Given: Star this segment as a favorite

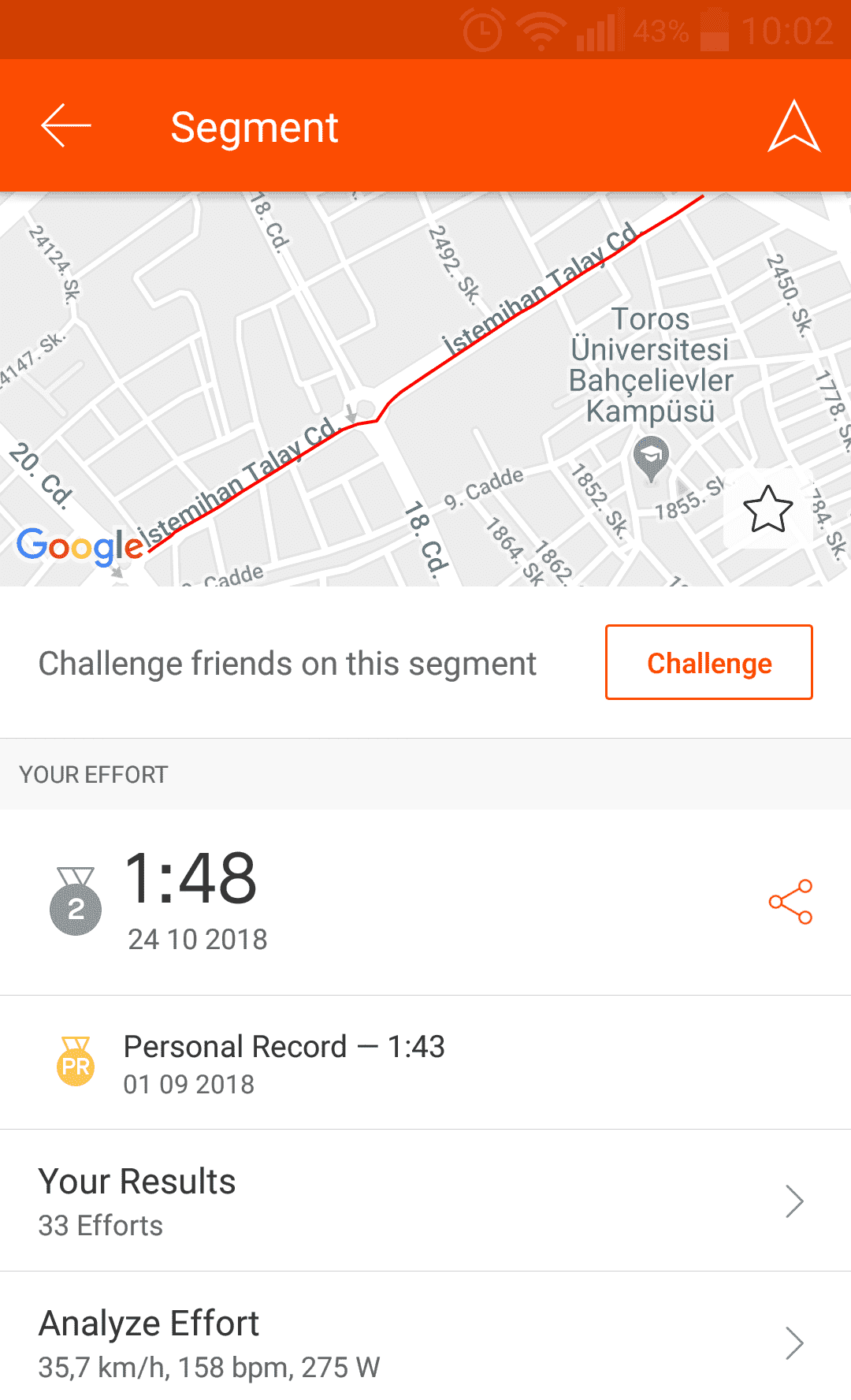Looking at the screenshot, I should [767, 509].
